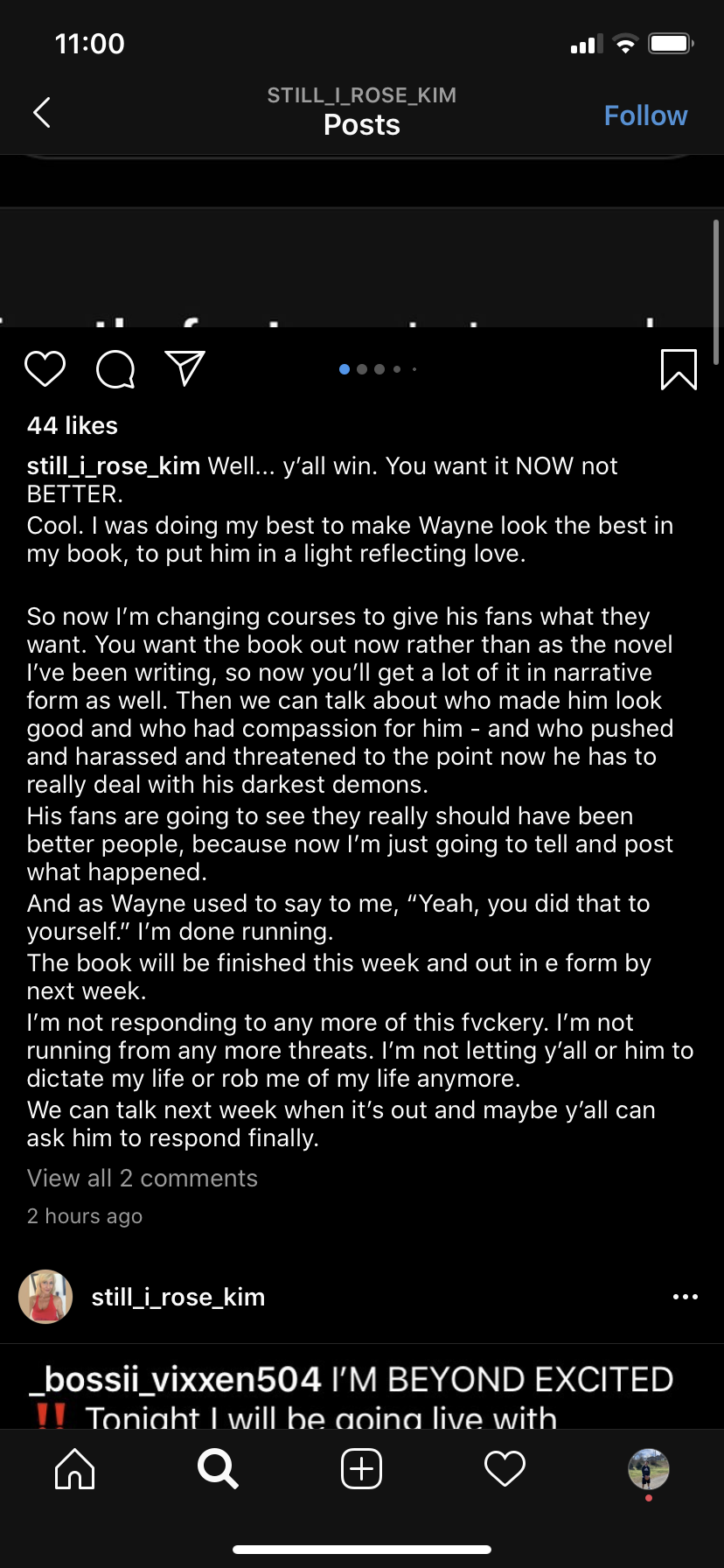The image size is (724, 1568).
Task: Follow still_i_rose_kim
Action: [645, 115]
